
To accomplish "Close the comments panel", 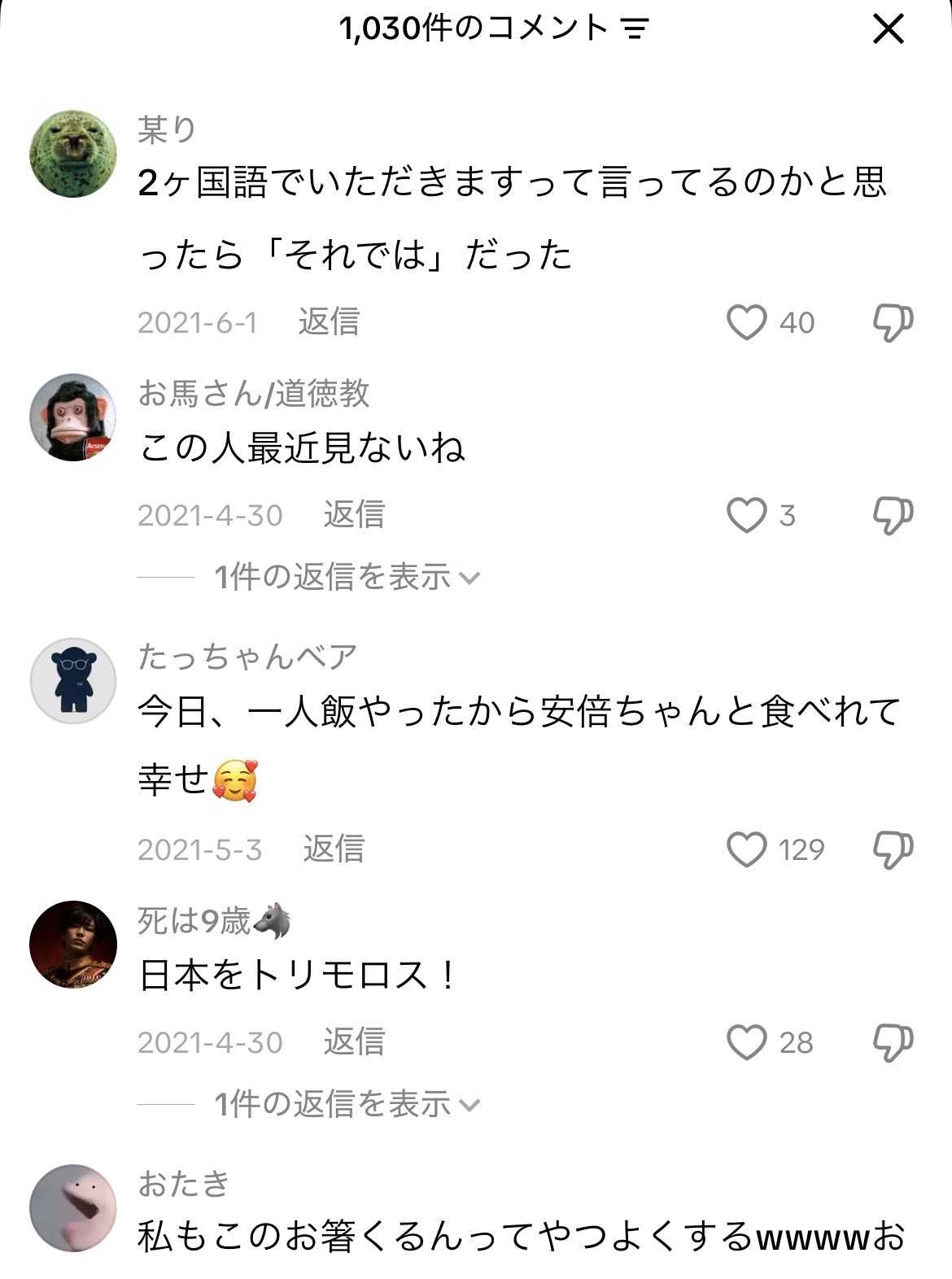I will click(x=889, y=30).
